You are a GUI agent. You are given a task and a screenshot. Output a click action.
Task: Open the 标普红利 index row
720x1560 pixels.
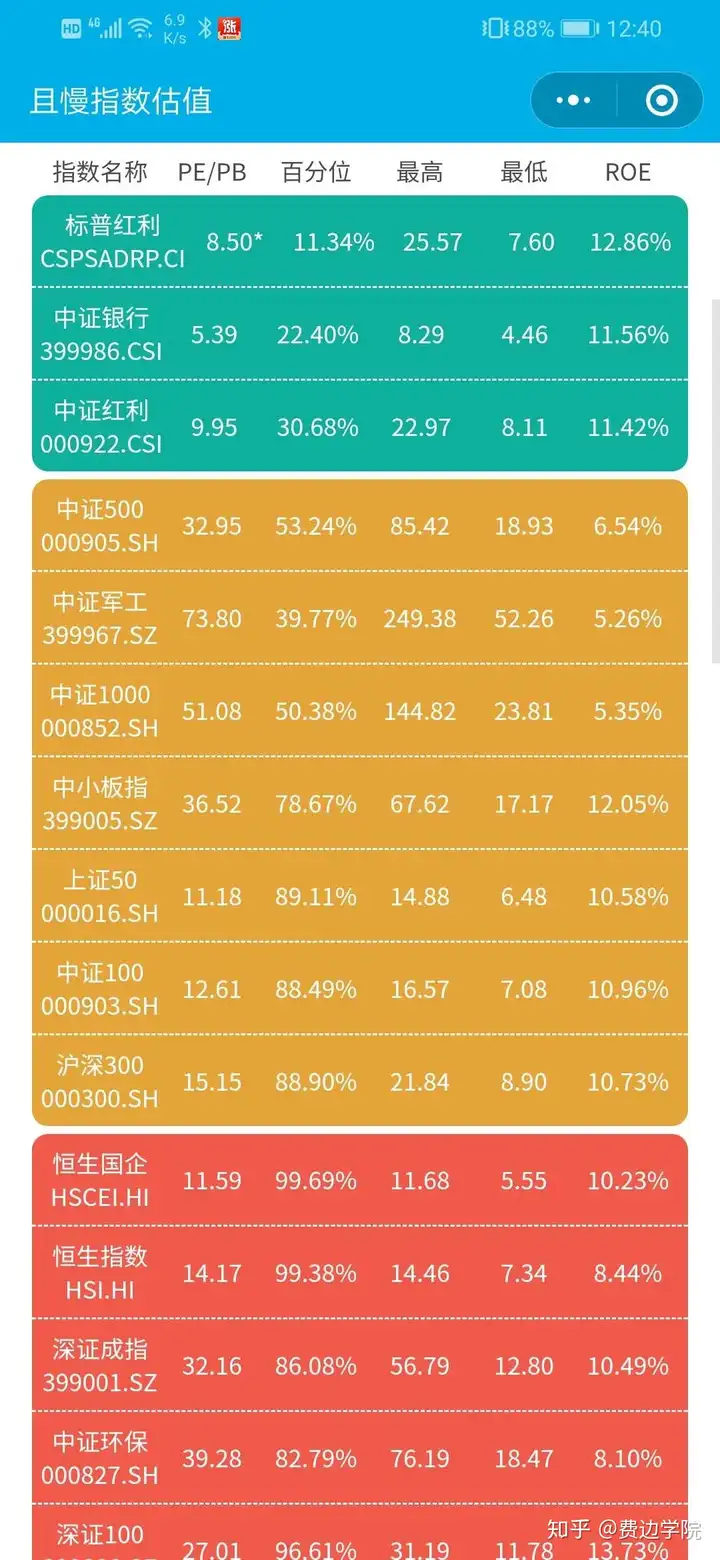tap(360, 241)
